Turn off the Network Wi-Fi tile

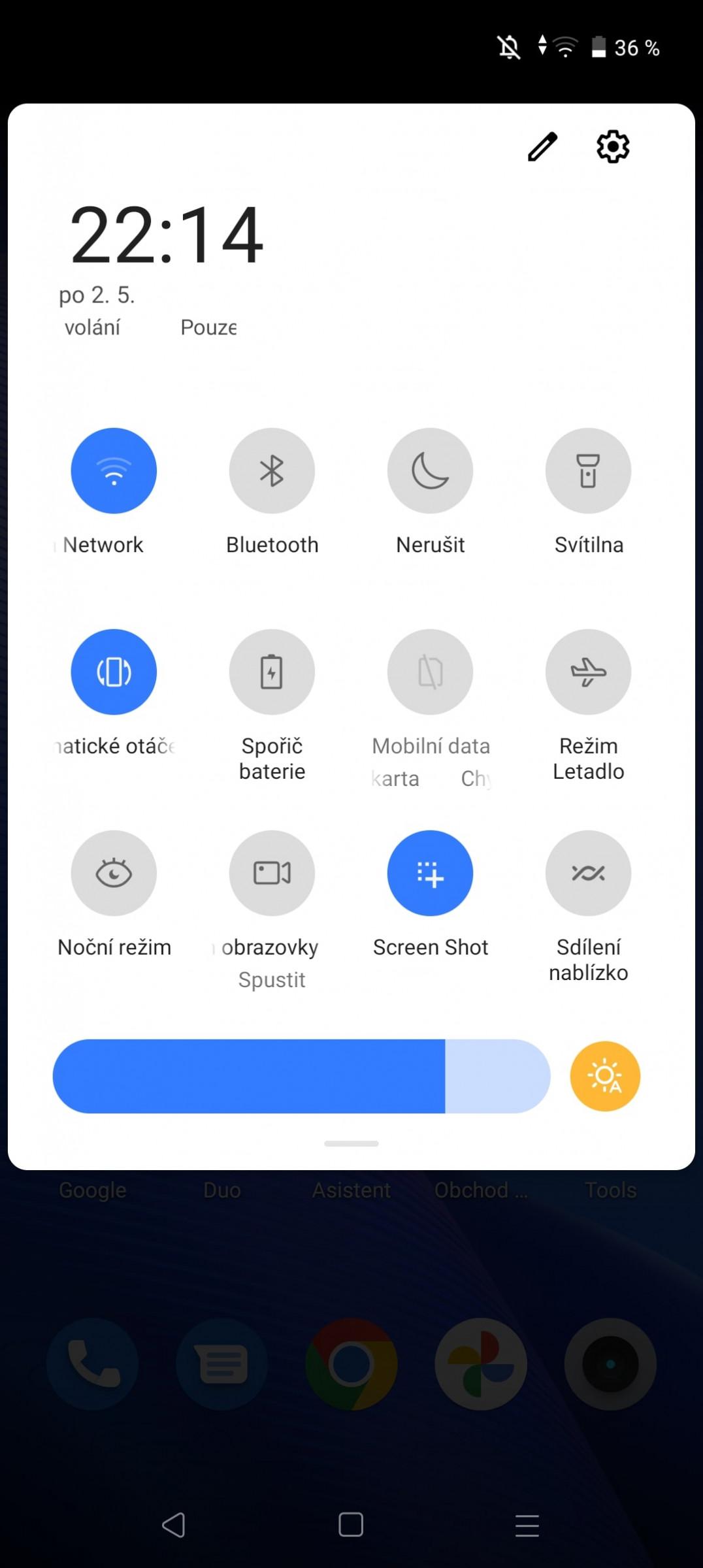(x=114, y=470)
